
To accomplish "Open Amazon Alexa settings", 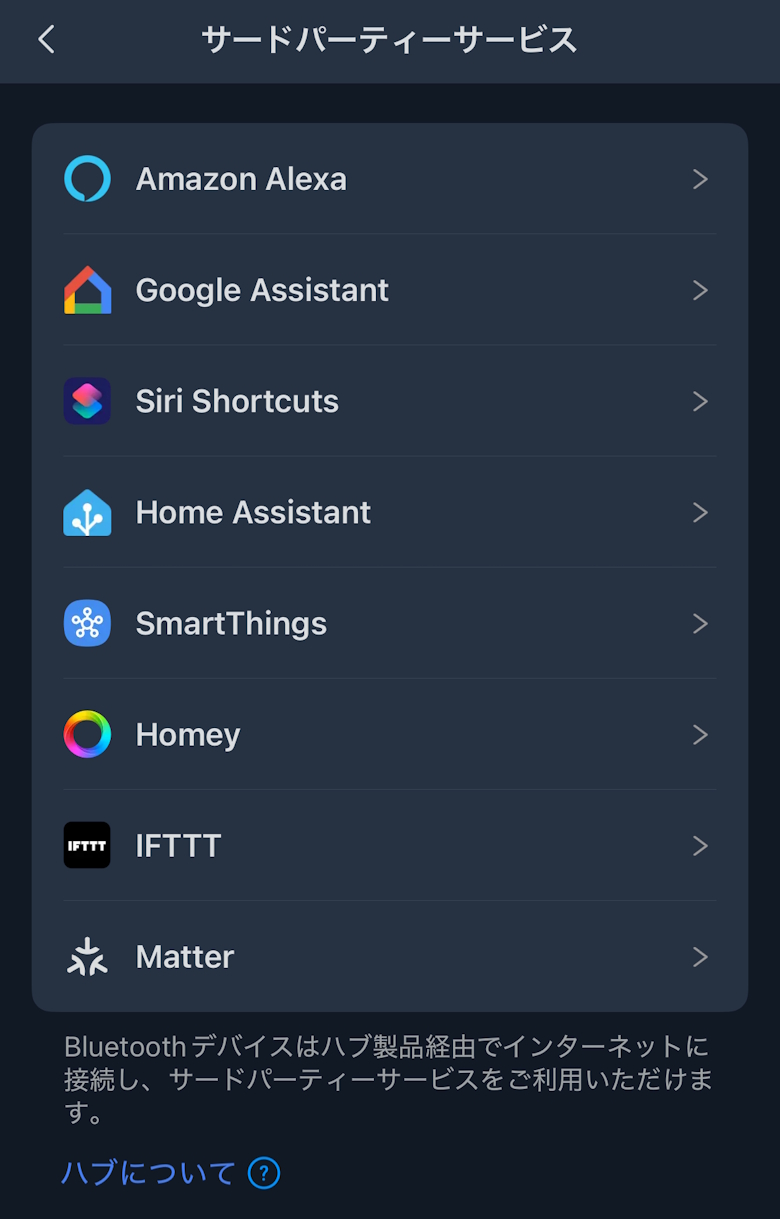I will point(389,179).
